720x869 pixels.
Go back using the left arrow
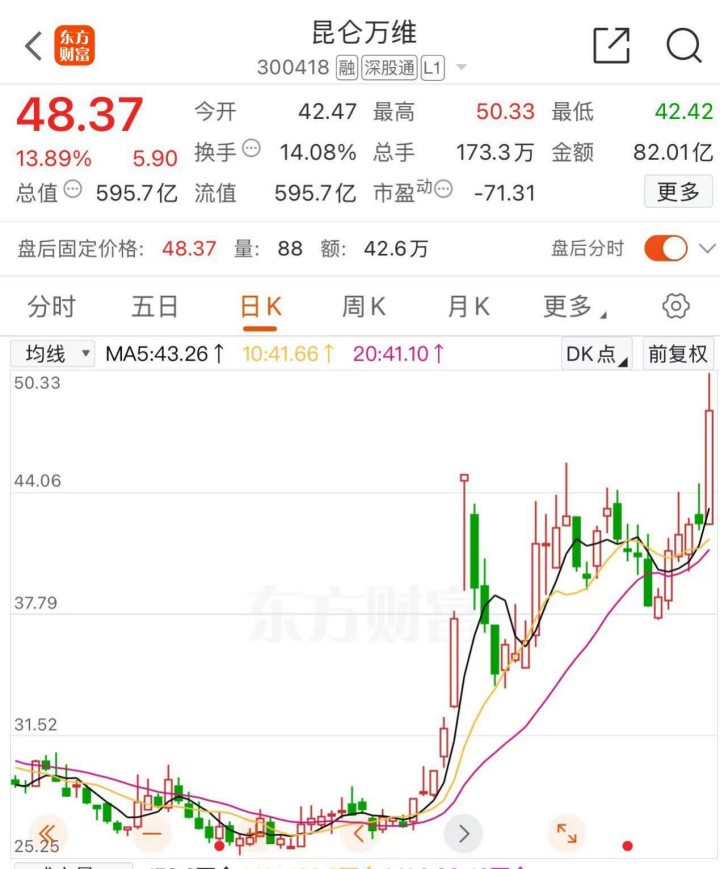pos(34,46)
